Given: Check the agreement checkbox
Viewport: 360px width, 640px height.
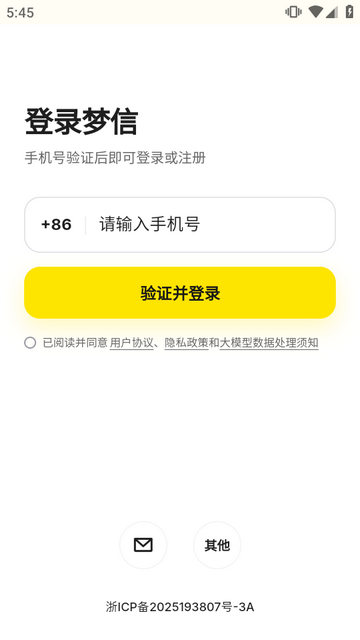Looking at the screenshot, I should [30, 342].
